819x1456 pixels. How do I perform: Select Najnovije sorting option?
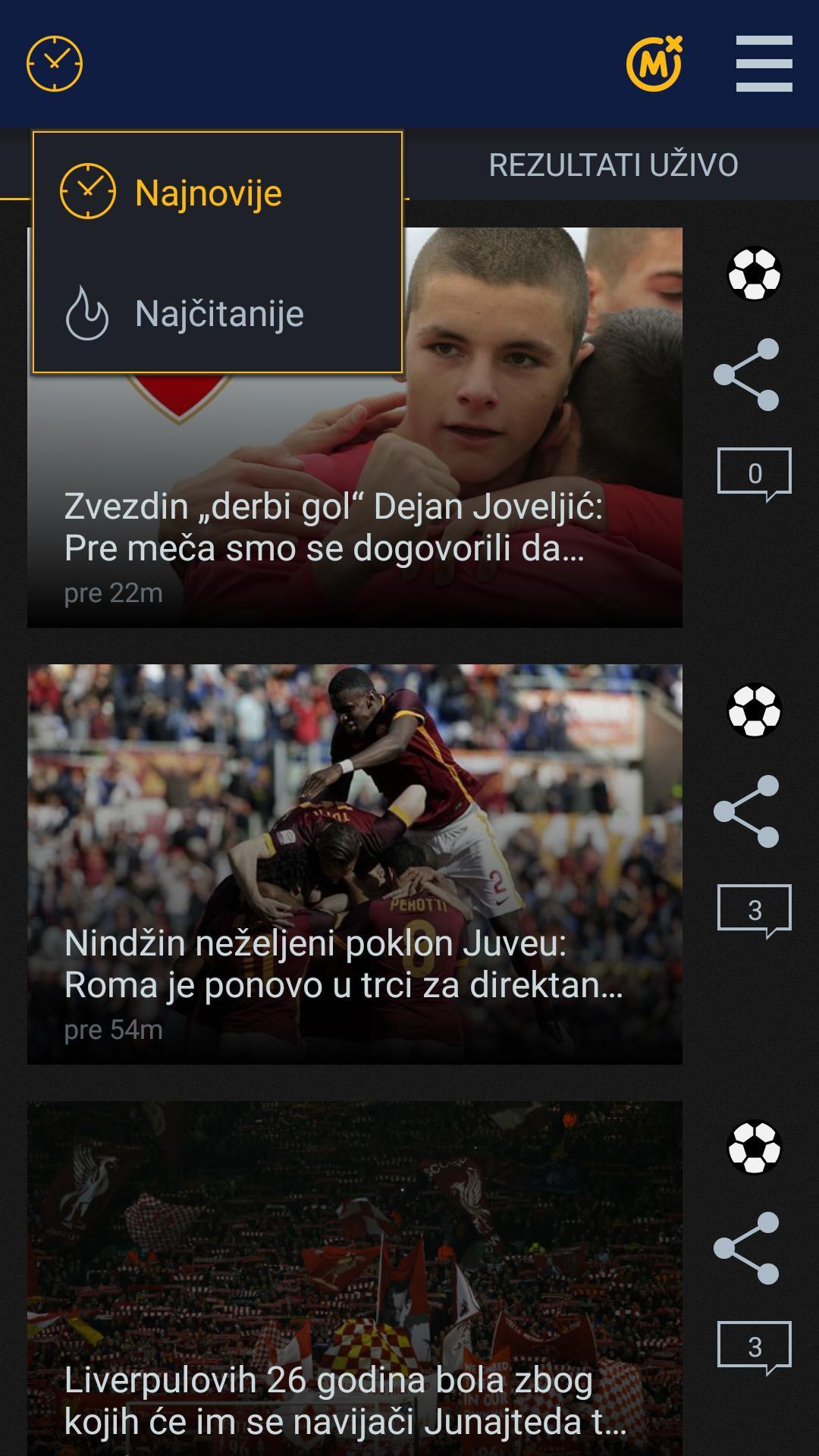coord(209,193)
